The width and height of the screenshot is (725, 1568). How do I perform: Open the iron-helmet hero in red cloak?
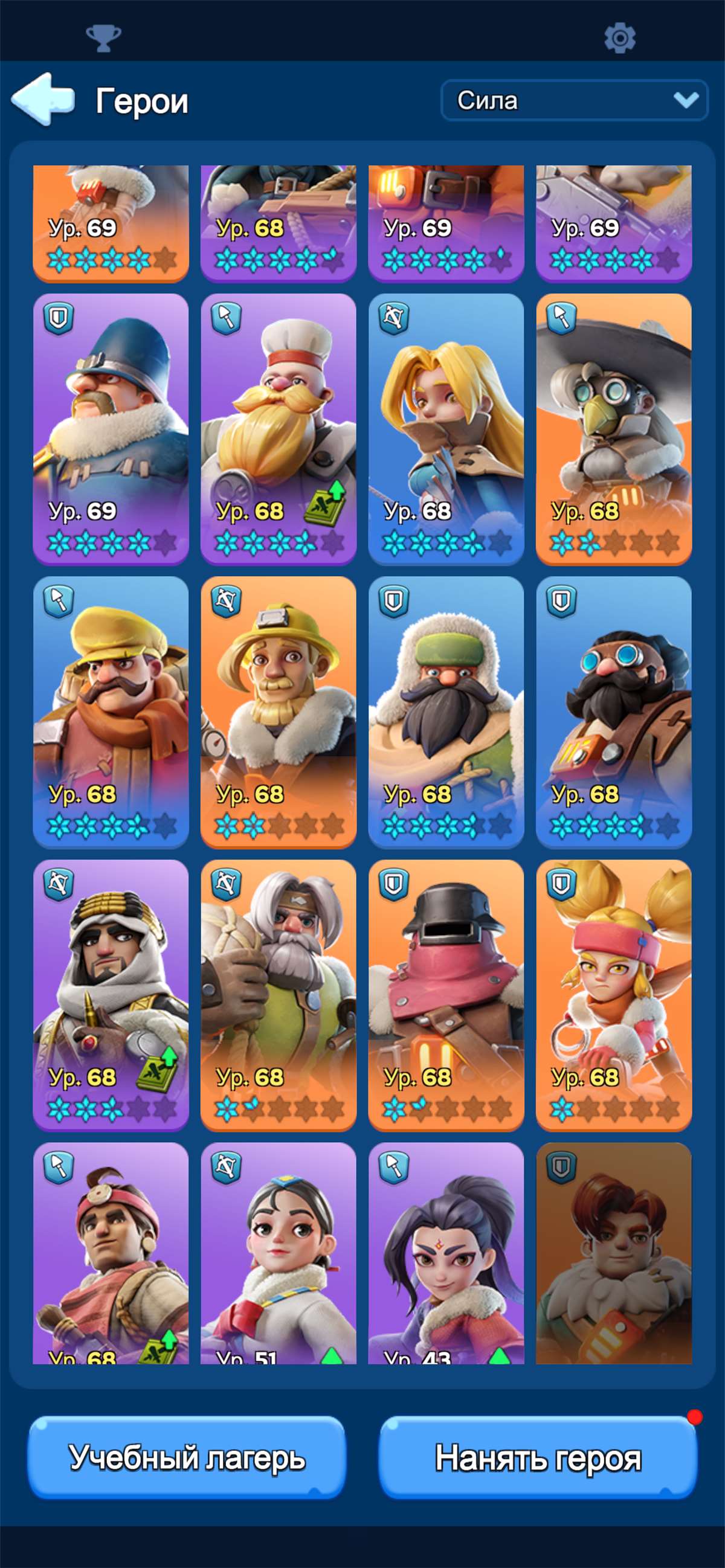click(x=446, y=995)
